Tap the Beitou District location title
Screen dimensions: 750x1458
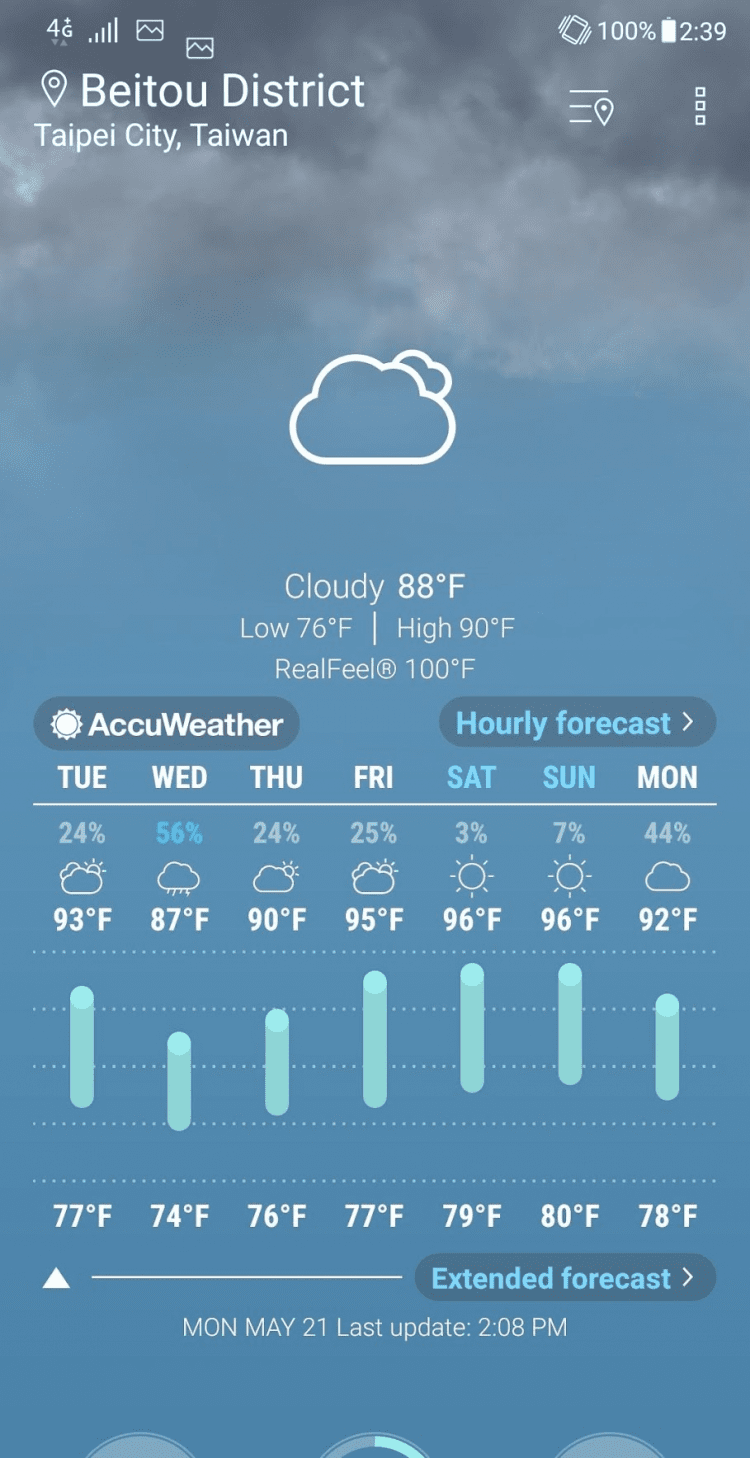[222, 91]
